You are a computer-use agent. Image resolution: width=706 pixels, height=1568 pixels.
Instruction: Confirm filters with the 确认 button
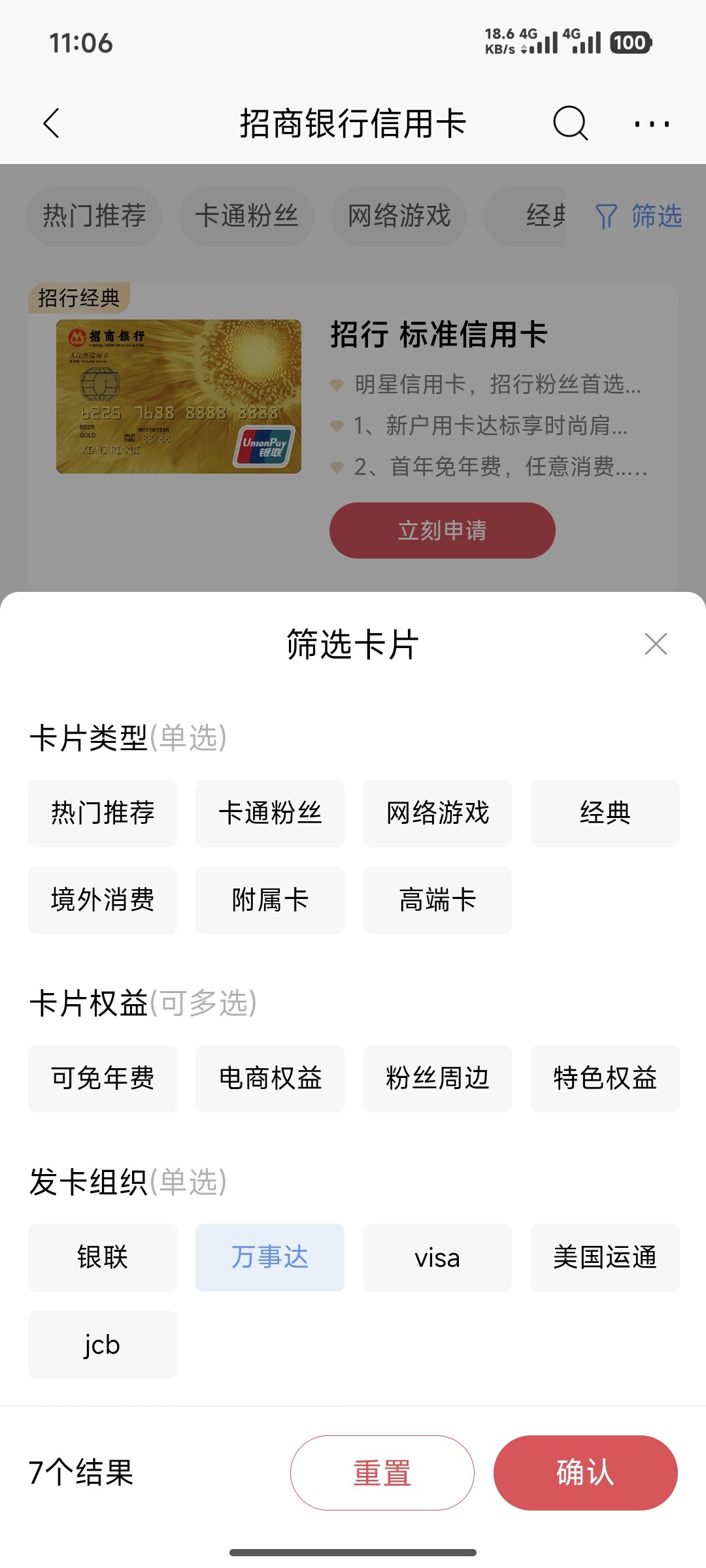[x=586, y=1473]
